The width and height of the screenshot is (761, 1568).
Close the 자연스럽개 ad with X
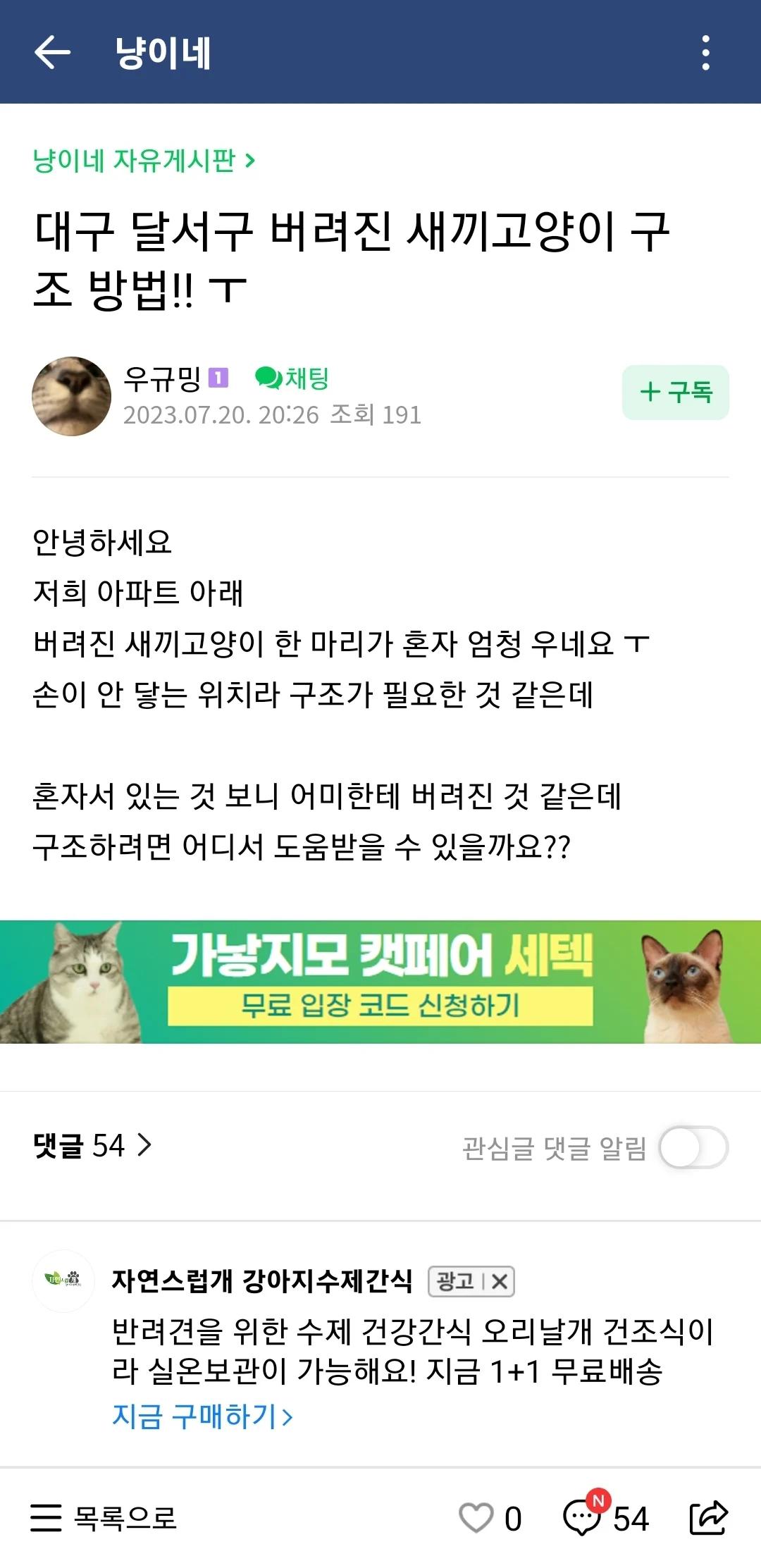499,1282
